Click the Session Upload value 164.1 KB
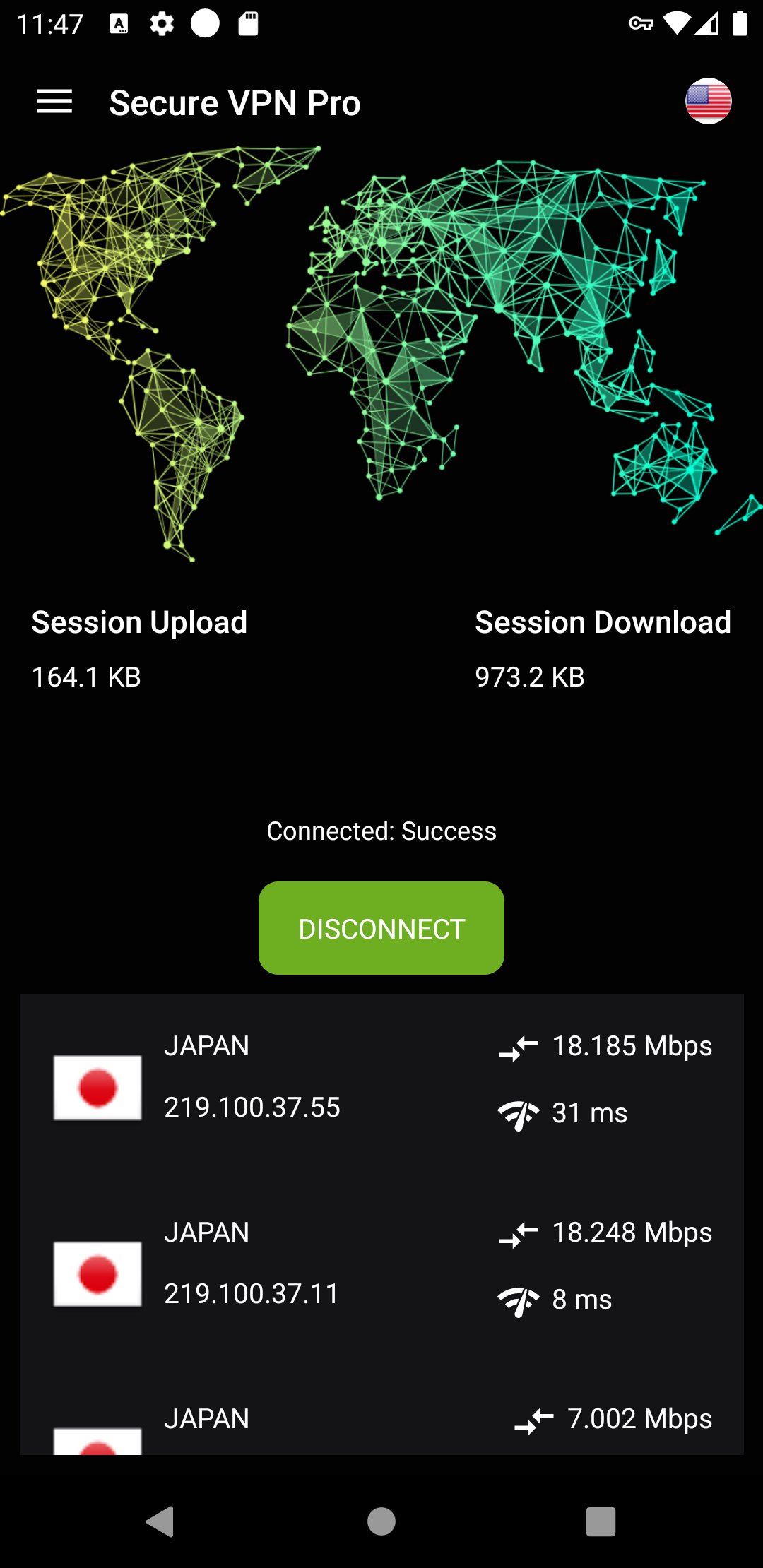This screenshot has height=1568, width=763. click(85, 676)
